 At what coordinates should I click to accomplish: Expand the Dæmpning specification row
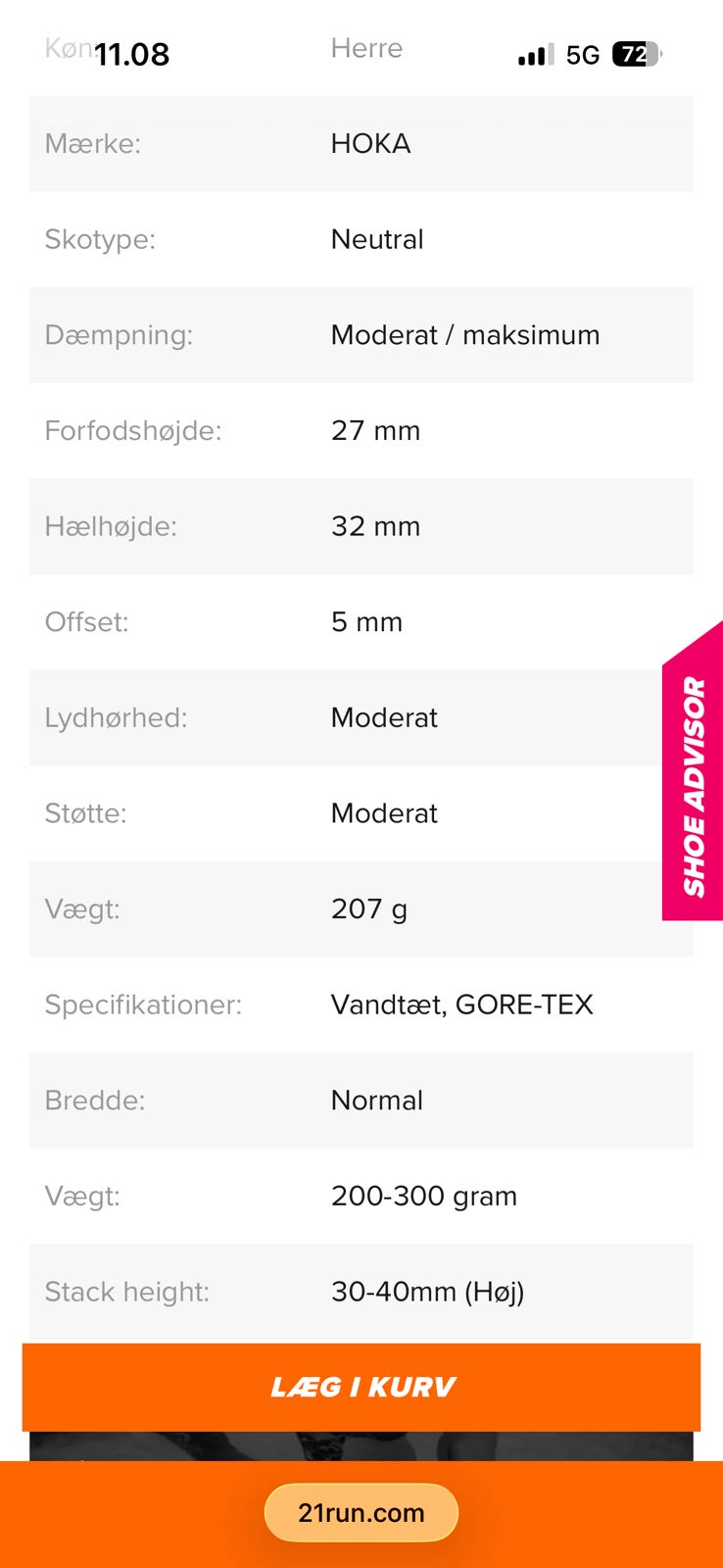tap(361, 334)
